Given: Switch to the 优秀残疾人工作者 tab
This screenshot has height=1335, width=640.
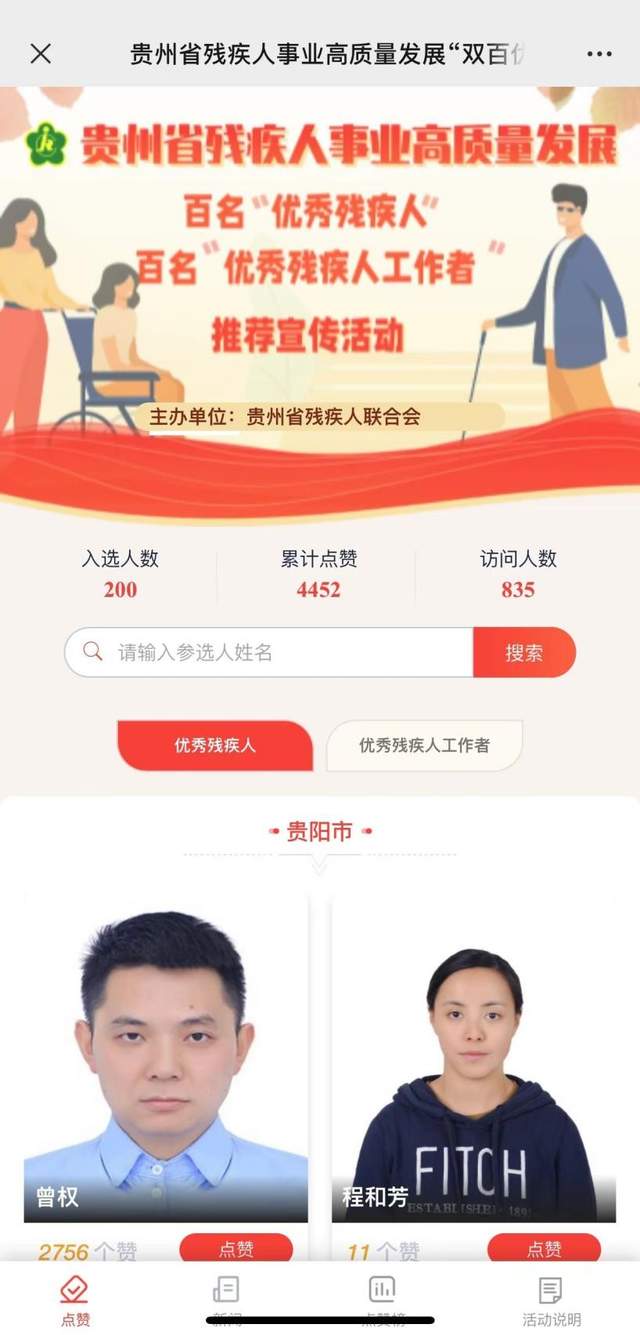Looking at the screenshot, I should 424,745.
